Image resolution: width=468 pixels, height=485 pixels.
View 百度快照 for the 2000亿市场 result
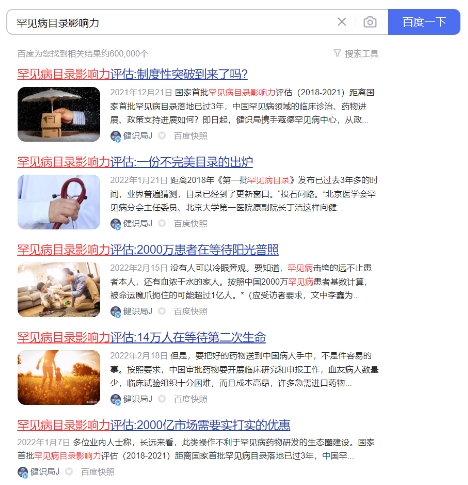97,472
